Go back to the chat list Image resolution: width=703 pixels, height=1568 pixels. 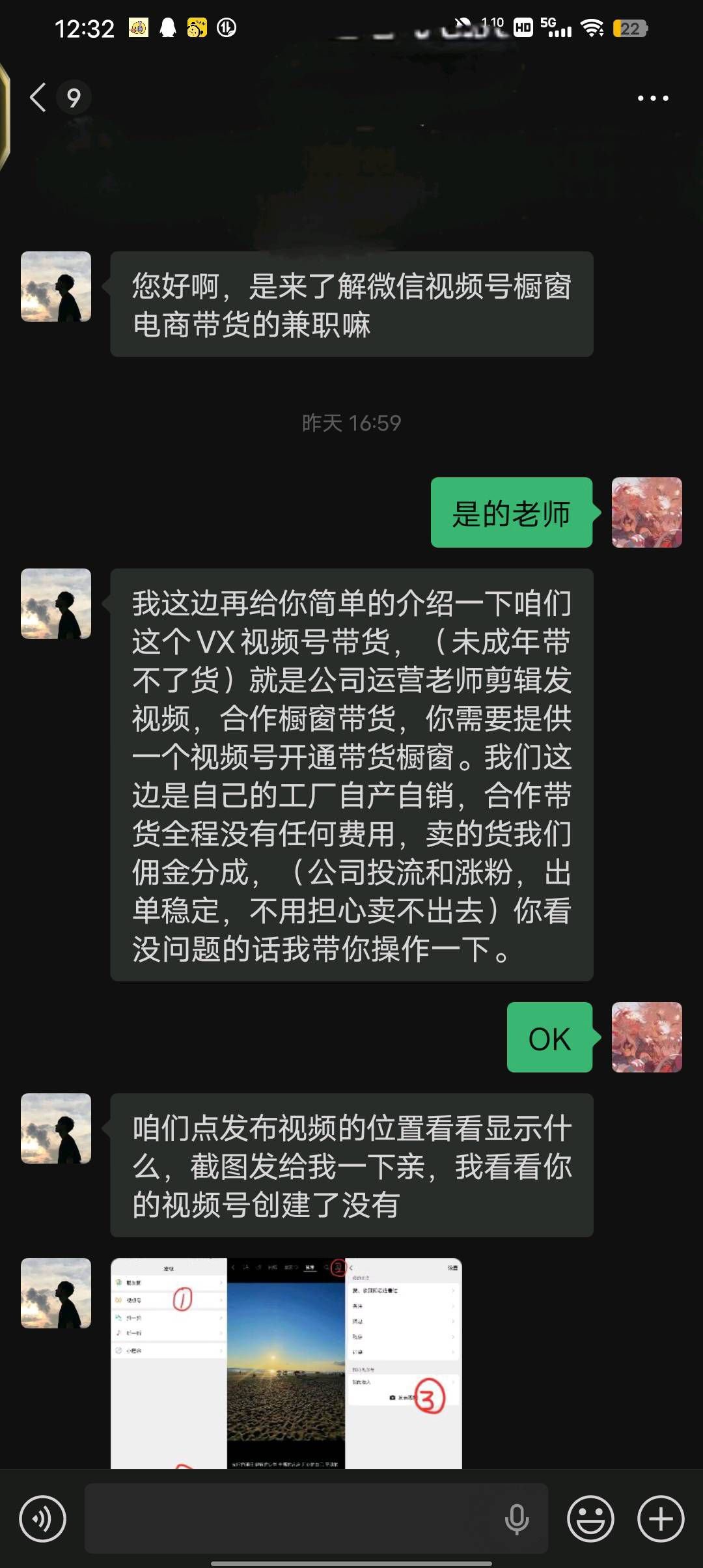click(39, 98)
